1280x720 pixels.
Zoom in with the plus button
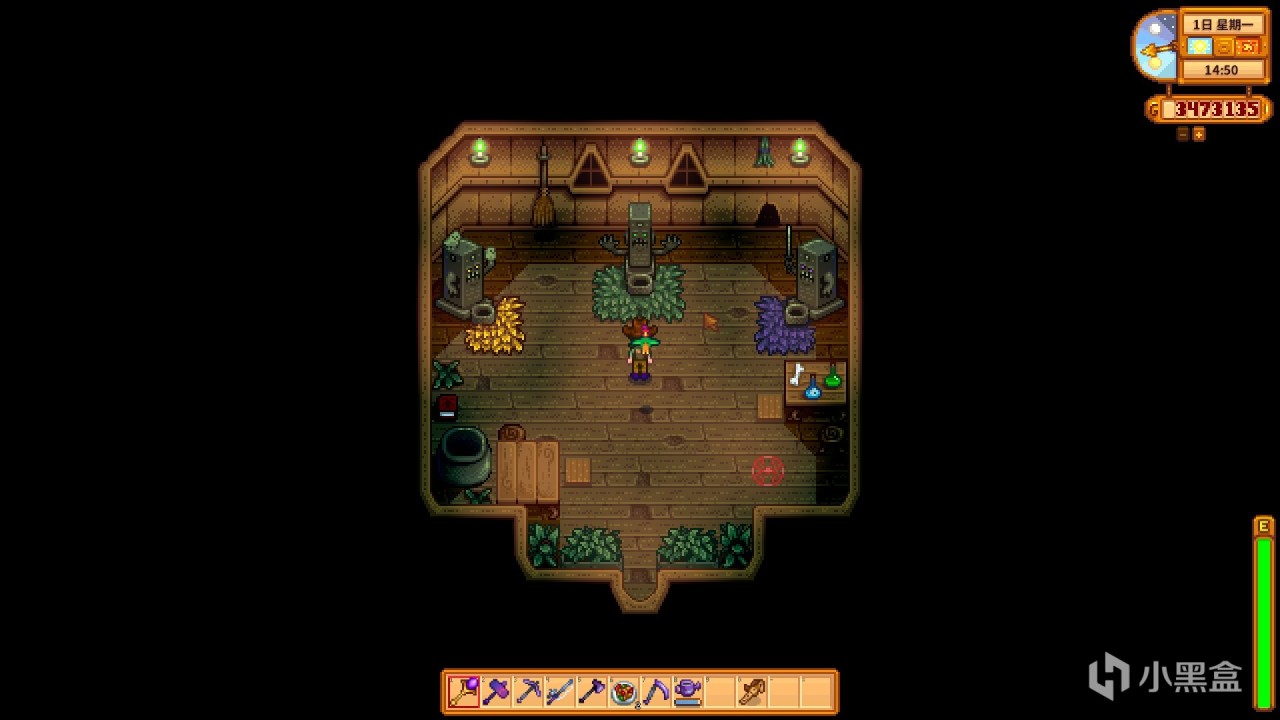point(1199,134)
